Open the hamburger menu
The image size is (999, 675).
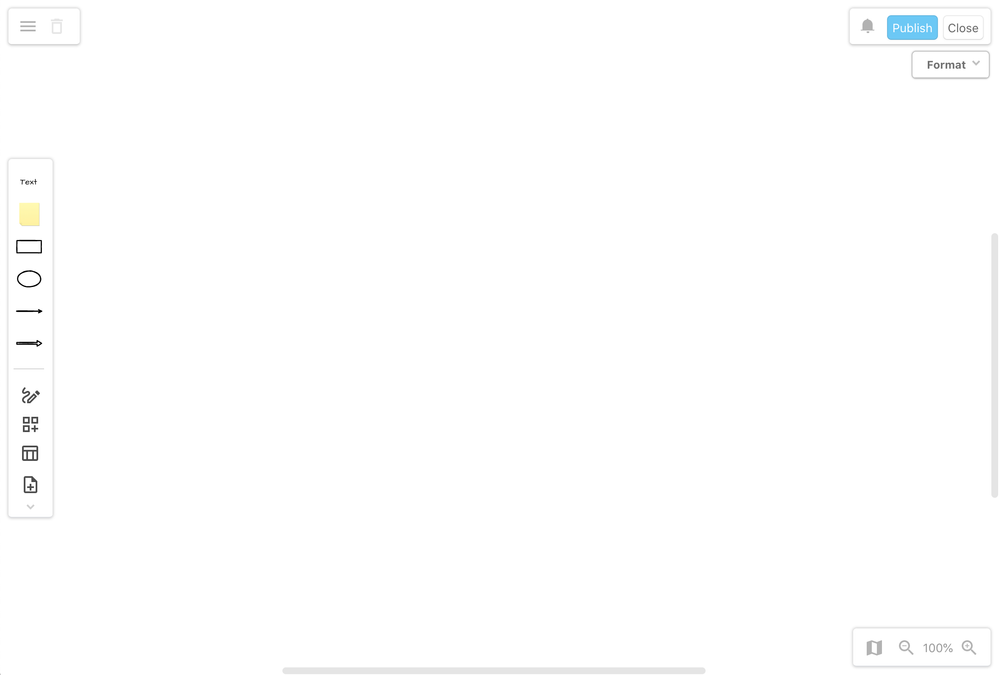[x=28, y=27]
